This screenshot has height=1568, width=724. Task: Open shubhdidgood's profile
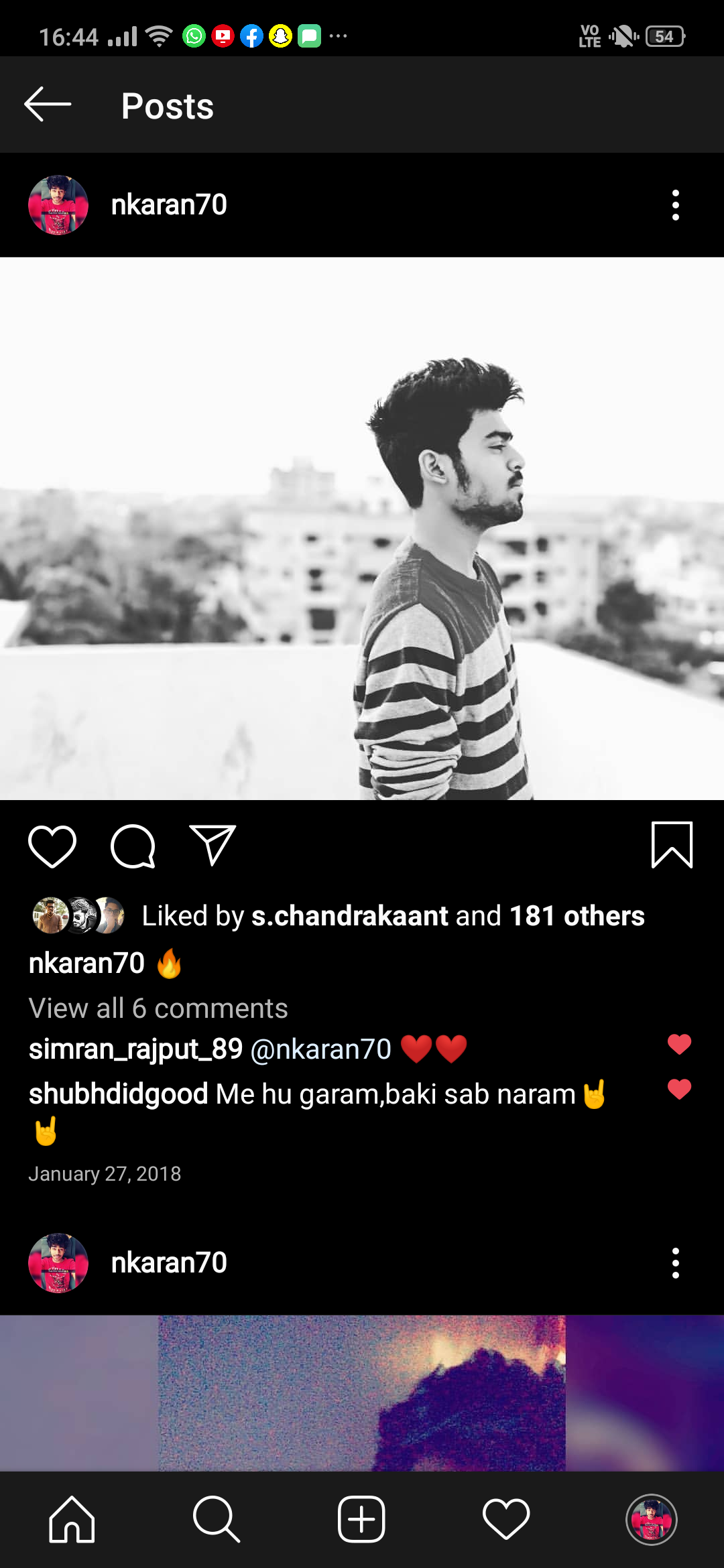click(x=119, y=1094)
